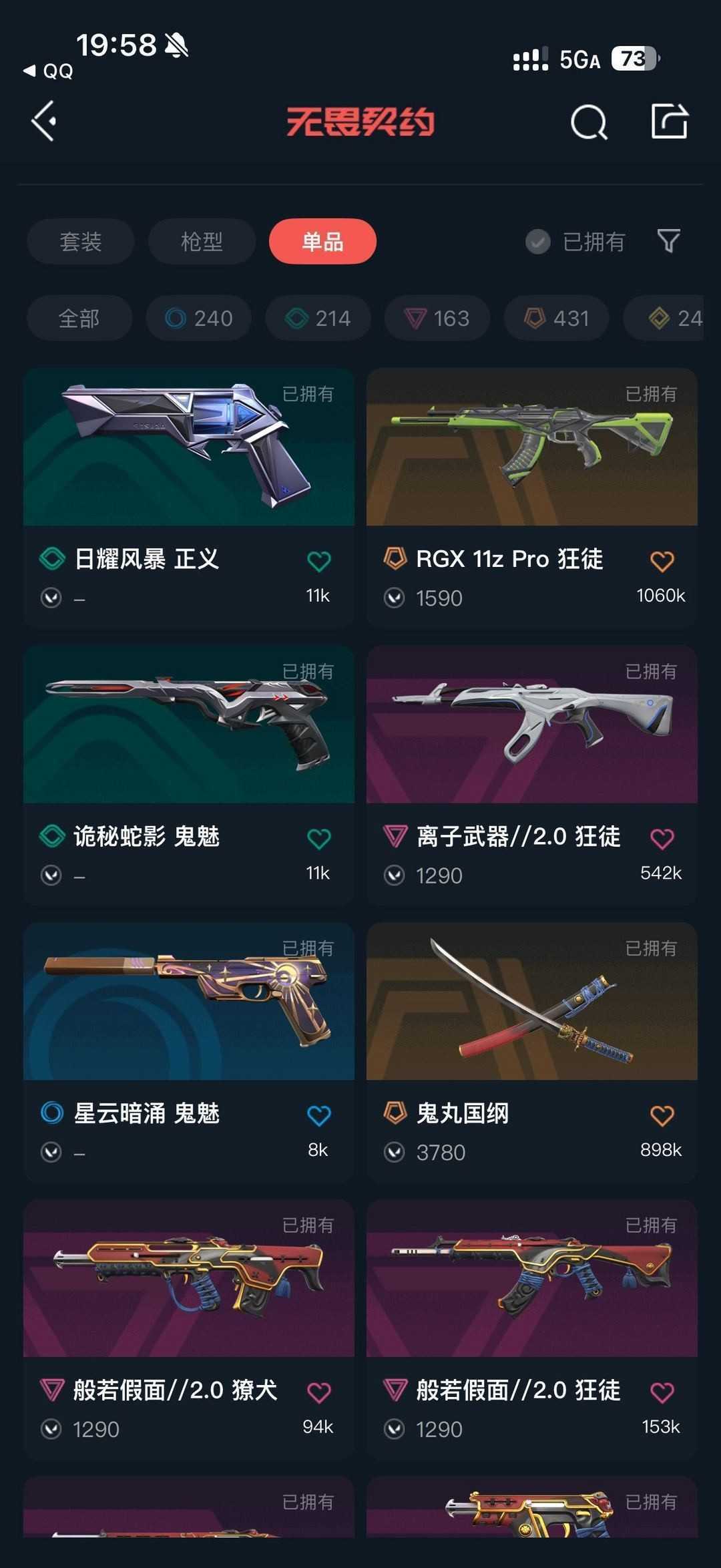Like the 星云暗涌 鬼魅 skin

(x=319, y=1115)
